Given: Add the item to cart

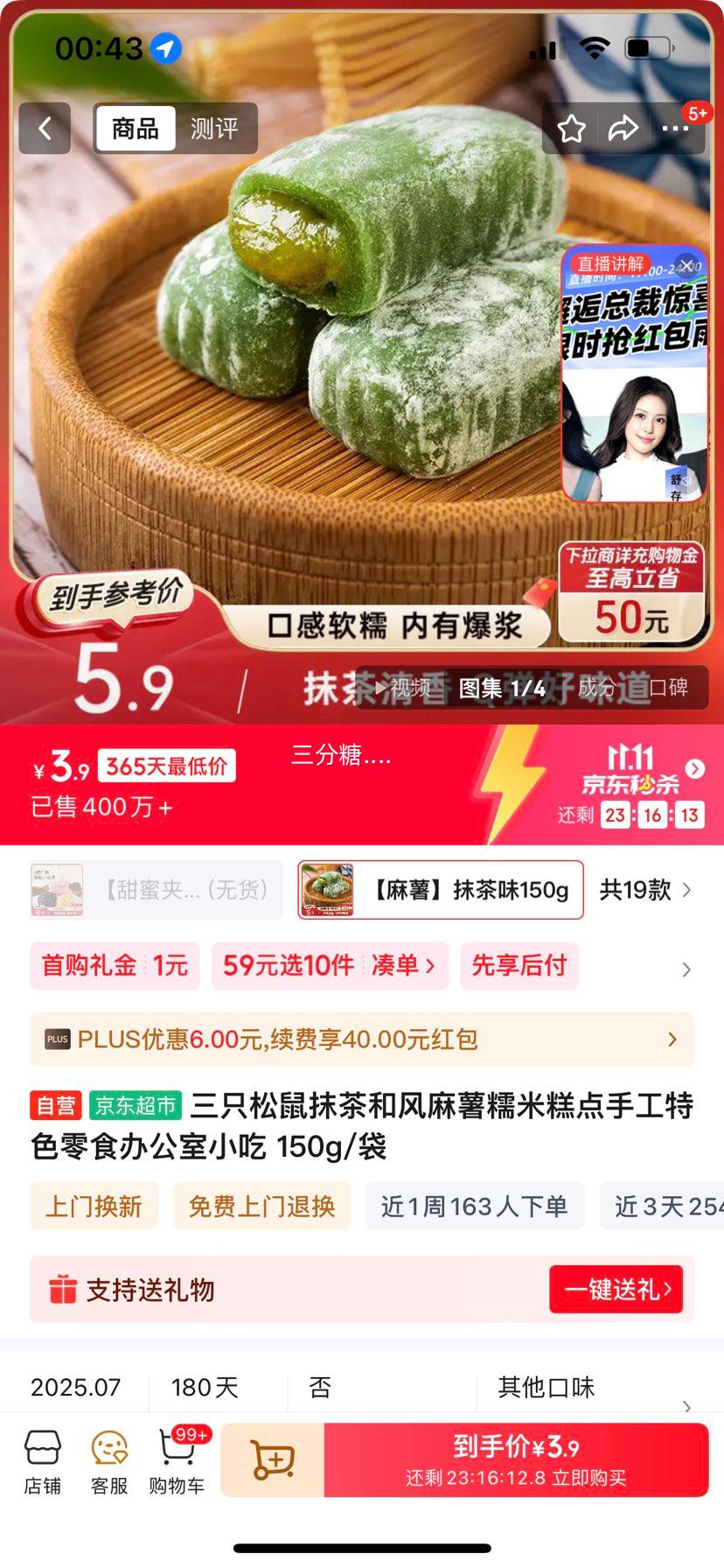Looking at the screenshot, I should (273, 1460).
